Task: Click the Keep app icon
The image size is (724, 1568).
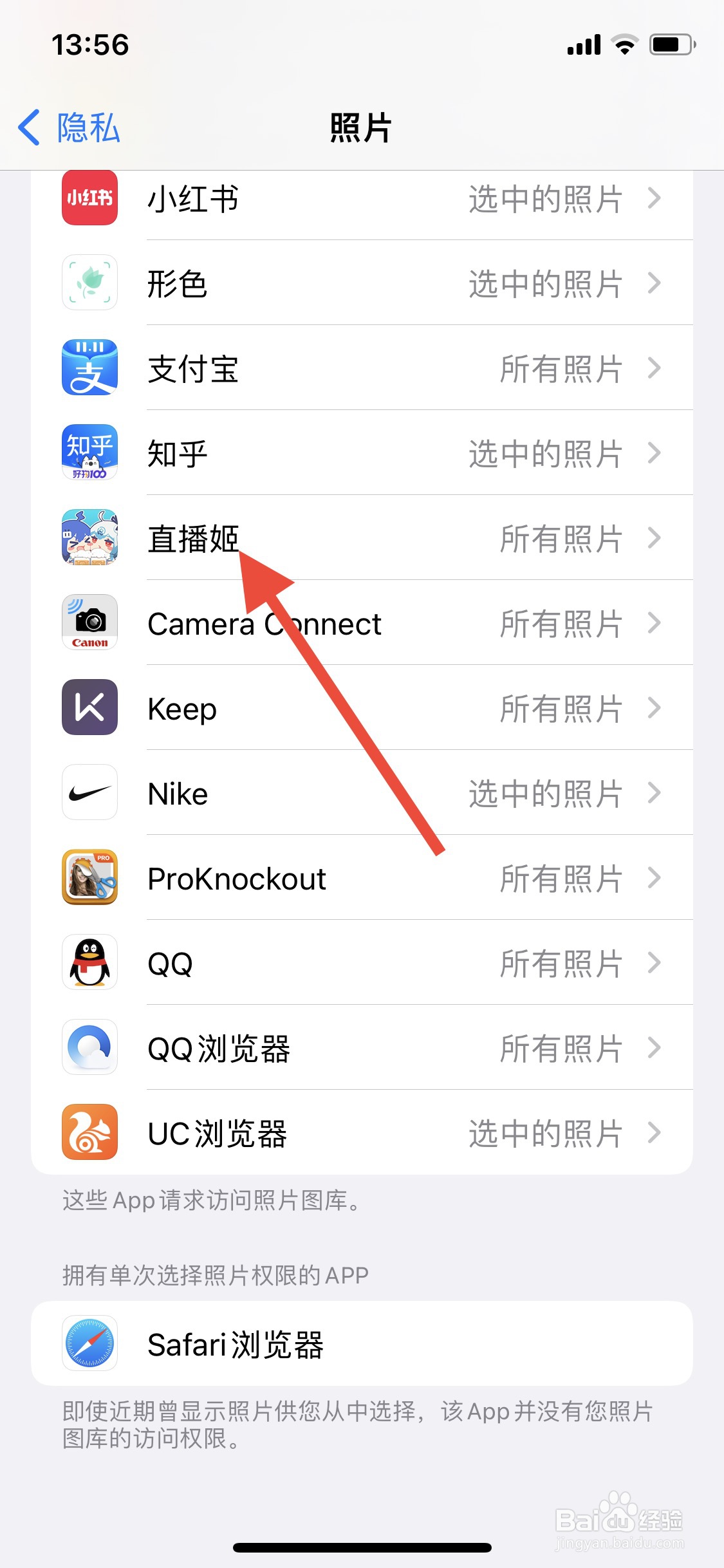Action: pos(89,708)
